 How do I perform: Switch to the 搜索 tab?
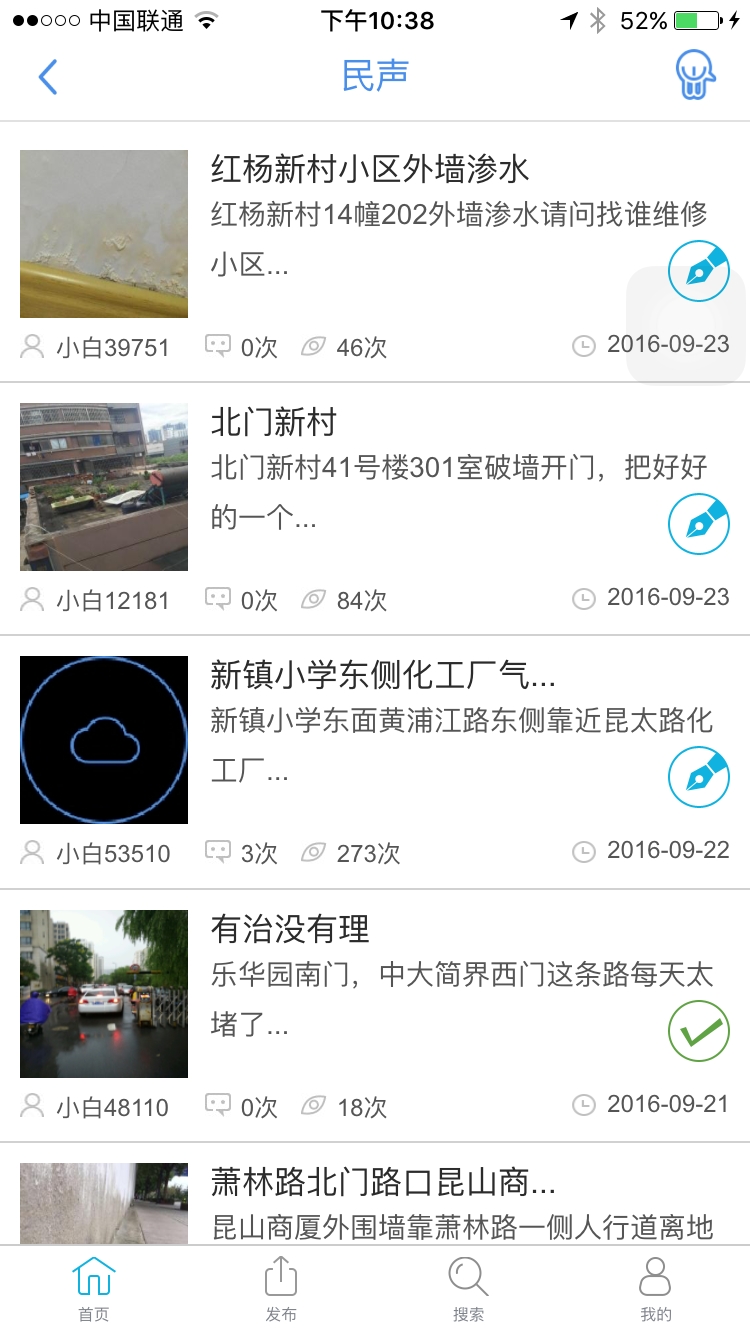[x=468, y=1289]
